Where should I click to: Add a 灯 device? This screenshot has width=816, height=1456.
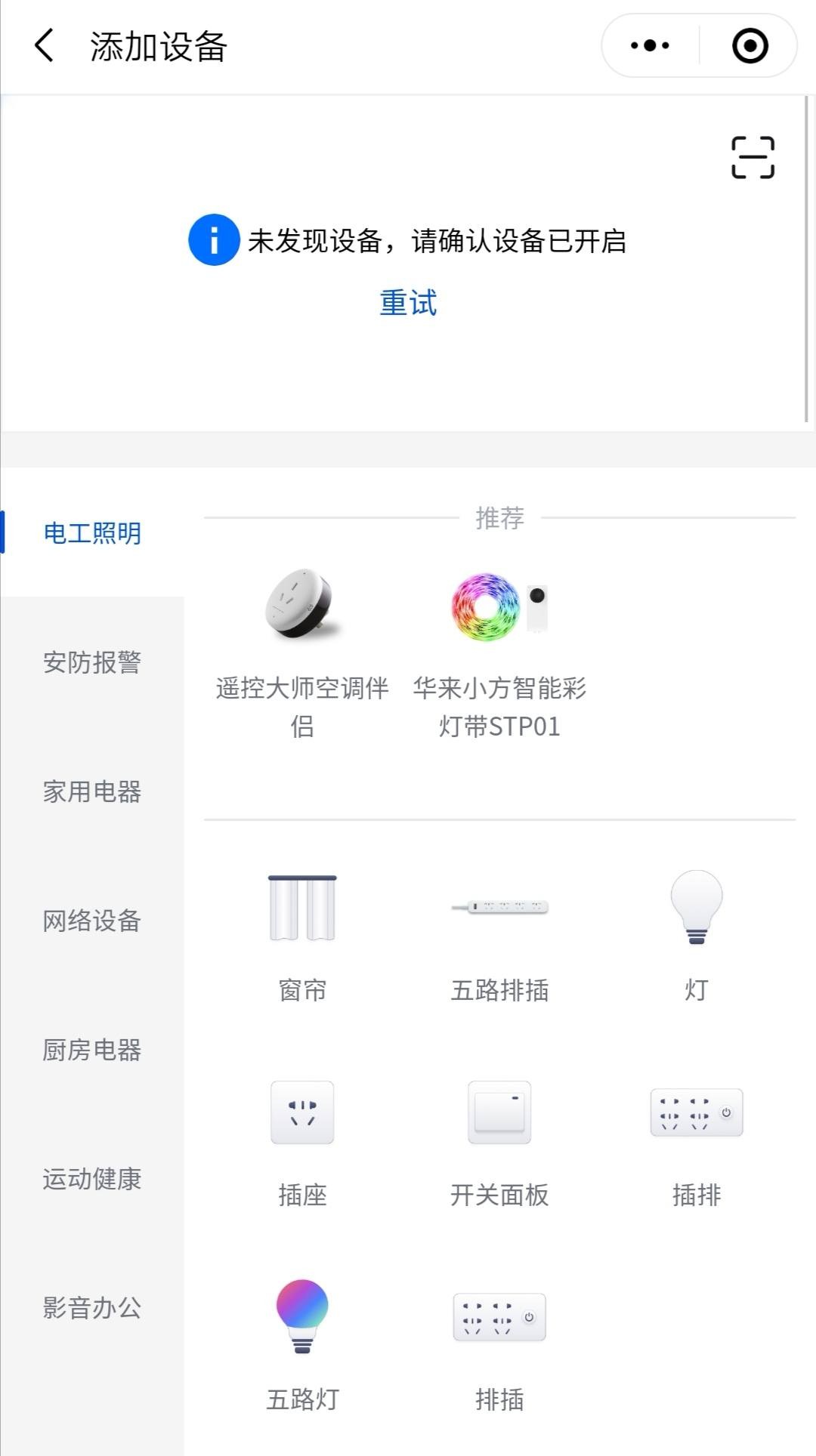(x=697, y=936)
